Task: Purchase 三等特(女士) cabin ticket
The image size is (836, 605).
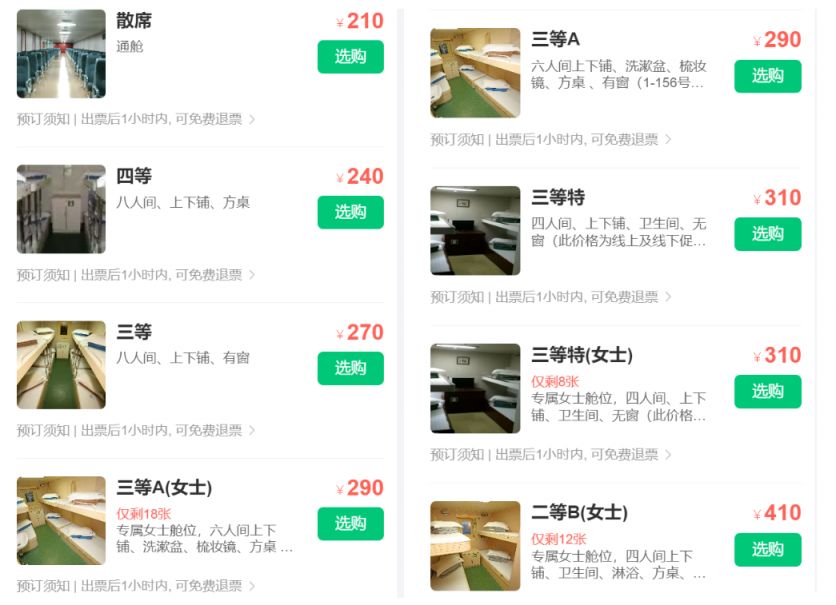Action: [767, 391]
